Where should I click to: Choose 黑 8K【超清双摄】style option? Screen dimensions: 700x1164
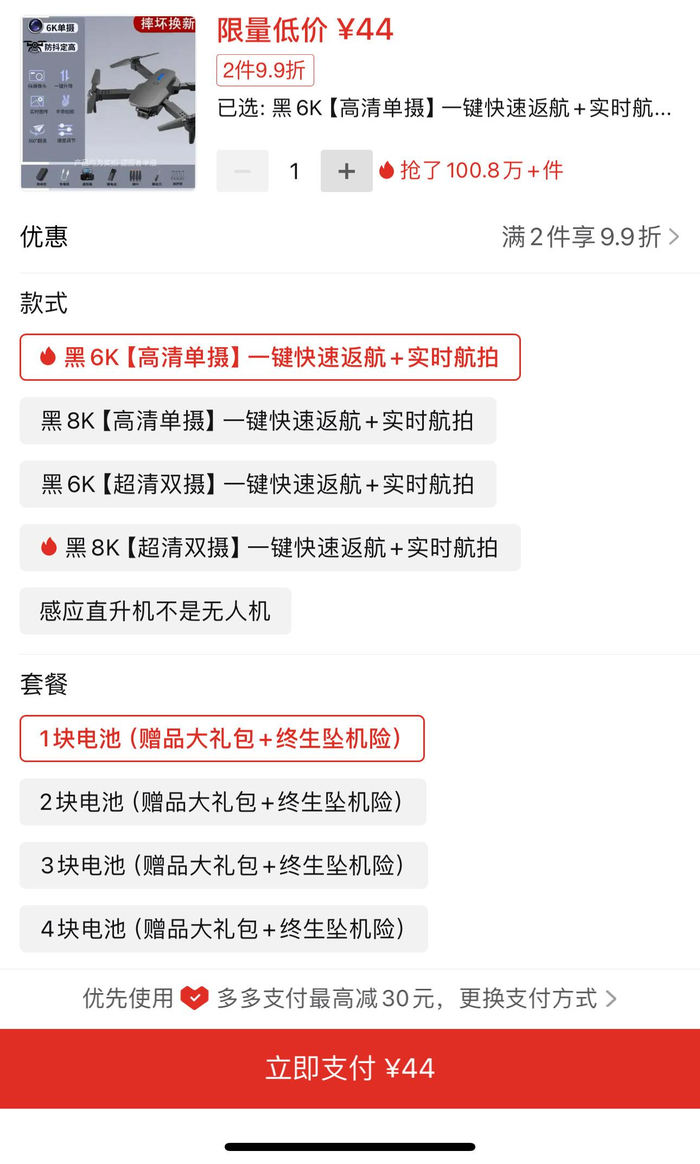[270, 548]
